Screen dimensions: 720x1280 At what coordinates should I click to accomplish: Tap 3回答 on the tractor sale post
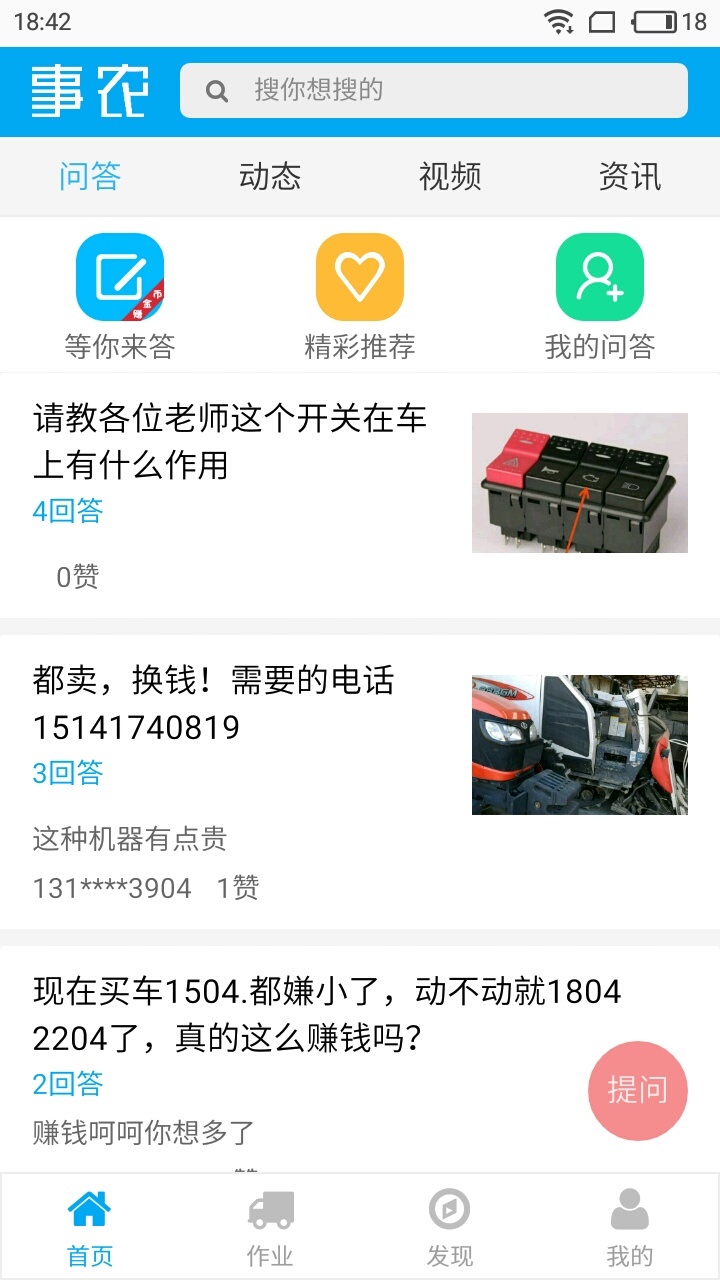pyautogui.click(x=65, y=772)
